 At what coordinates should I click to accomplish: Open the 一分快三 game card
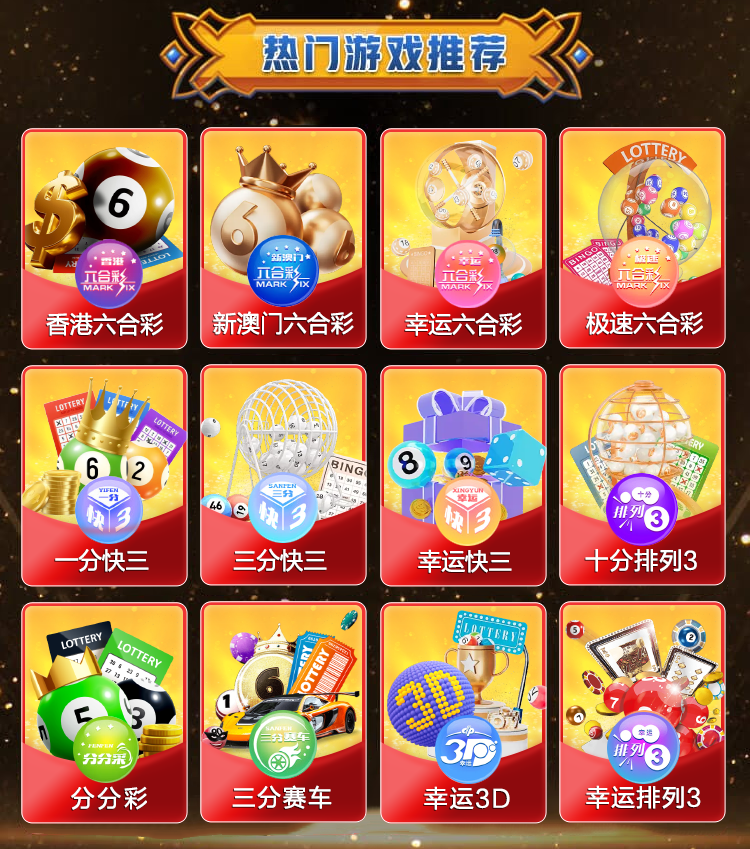104,475
